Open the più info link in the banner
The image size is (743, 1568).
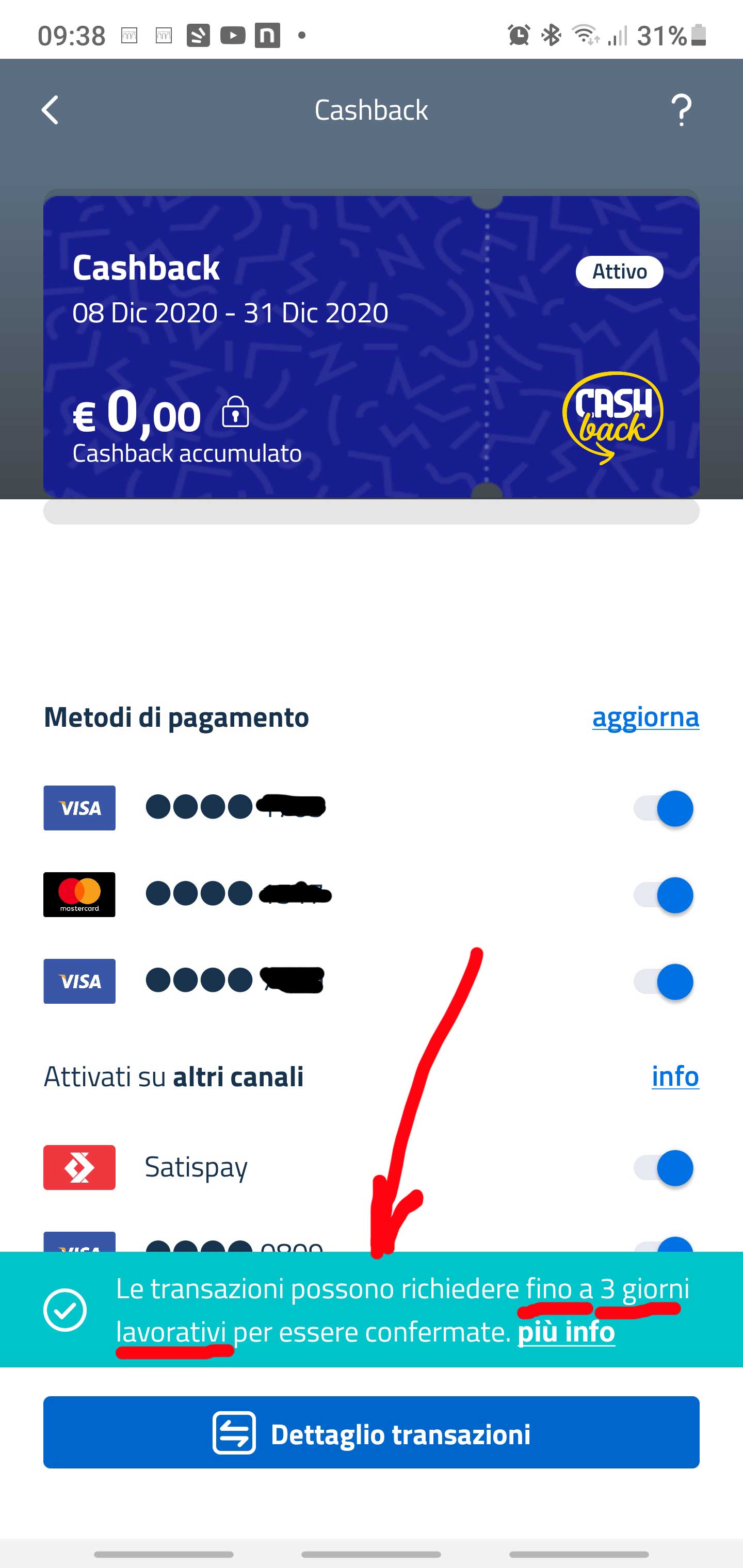pyautogui.click(x=566, y=1332)
